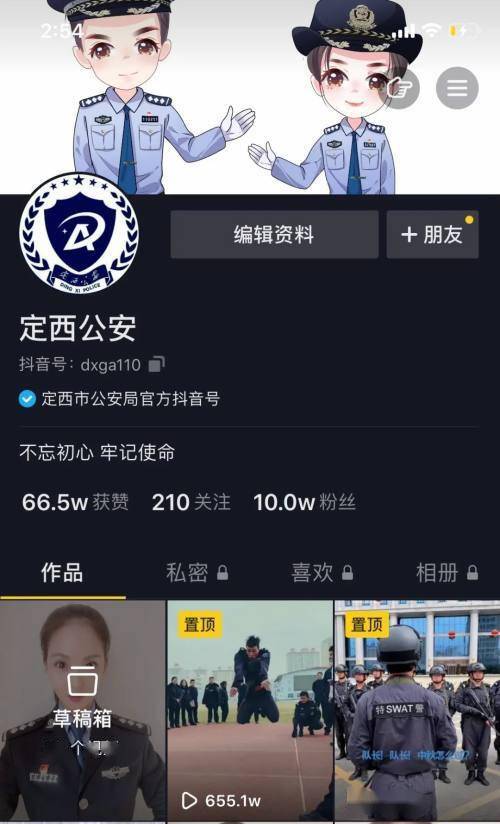Switch to the 私密 tab
Viewport: 500px width, 824px height.
pyautogui.click(x=197, y=573)
